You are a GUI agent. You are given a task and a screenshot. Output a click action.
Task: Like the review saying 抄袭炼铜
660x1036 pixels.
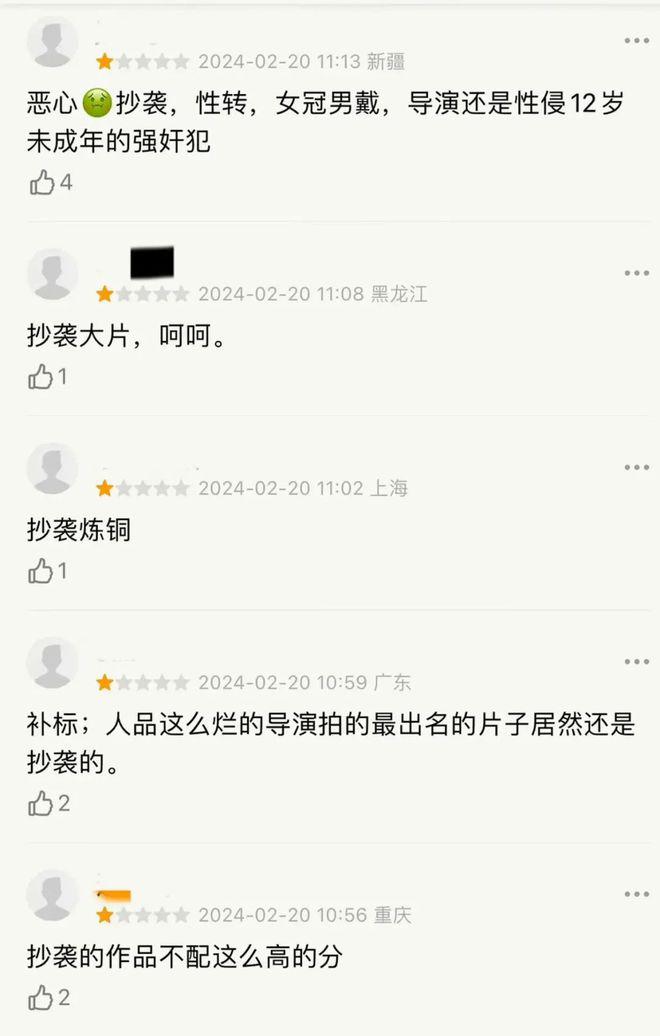point(41,571)
